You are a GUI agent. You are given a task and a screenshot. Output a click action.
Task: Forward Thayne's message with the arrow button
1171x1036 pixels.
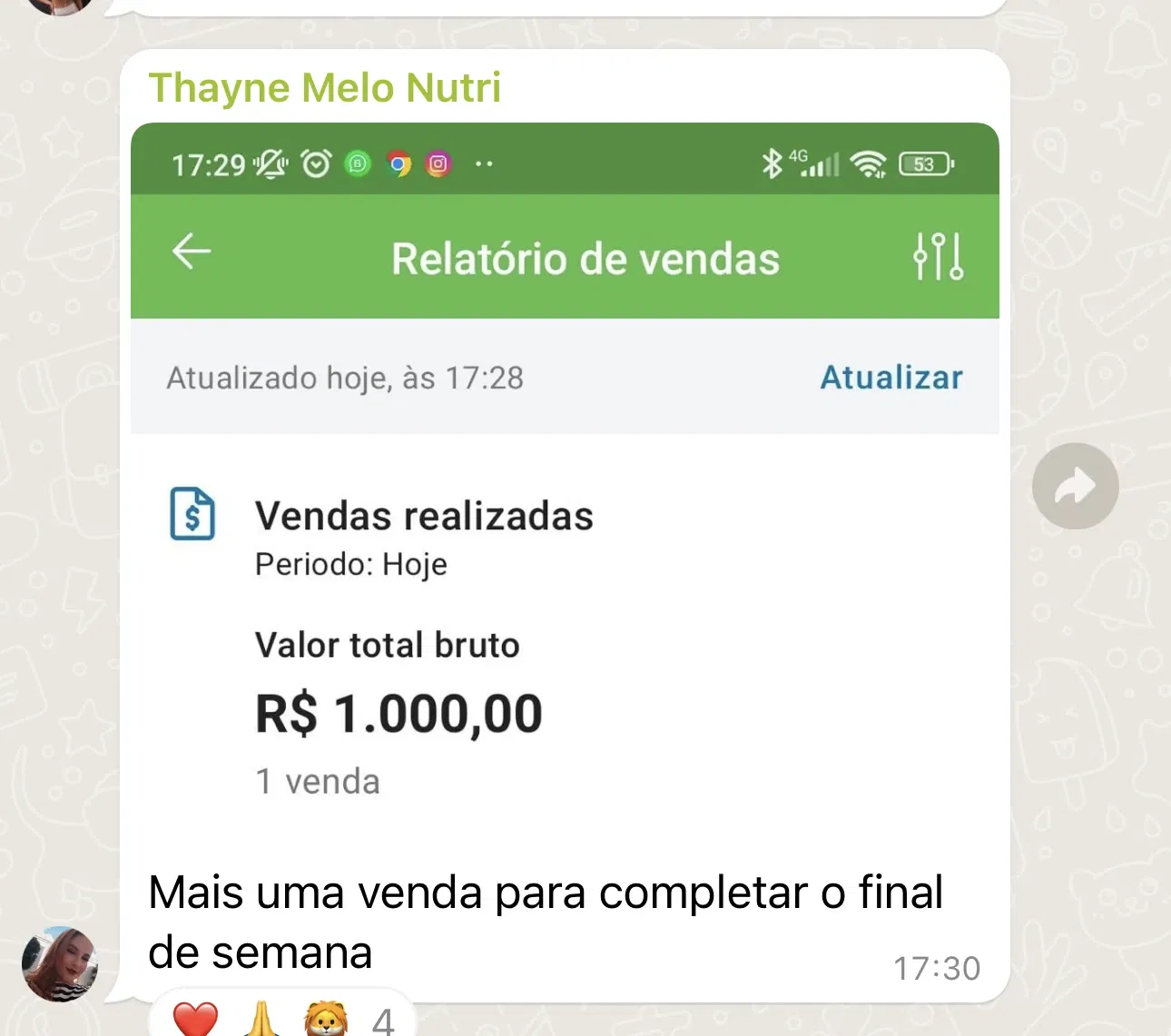point(1075,486)
